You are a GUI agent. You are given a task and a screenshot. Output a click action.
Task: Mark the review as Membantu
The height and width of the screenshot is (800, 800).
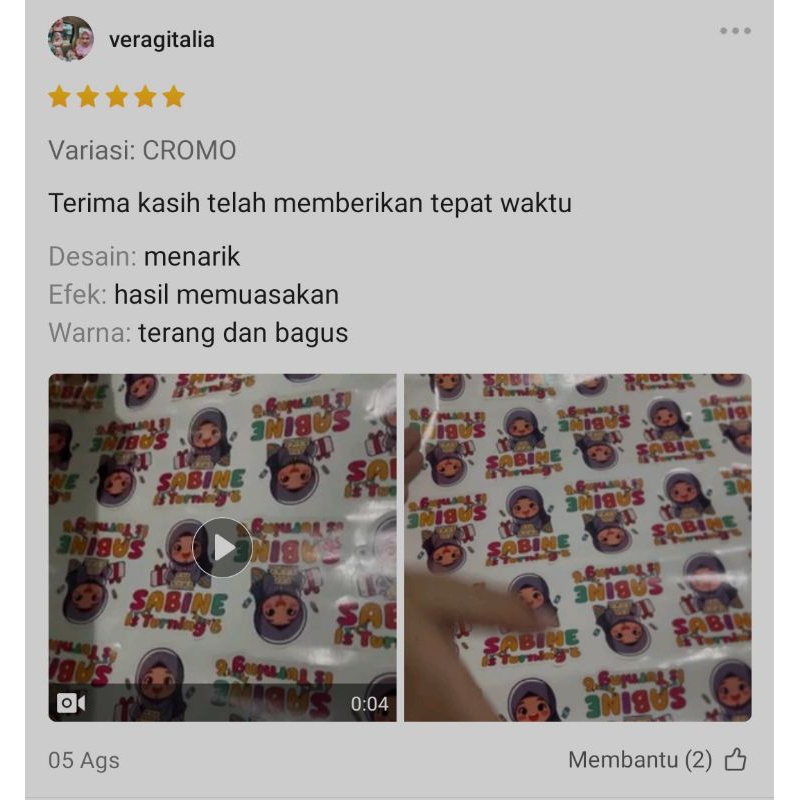click(x=735, y=760)
